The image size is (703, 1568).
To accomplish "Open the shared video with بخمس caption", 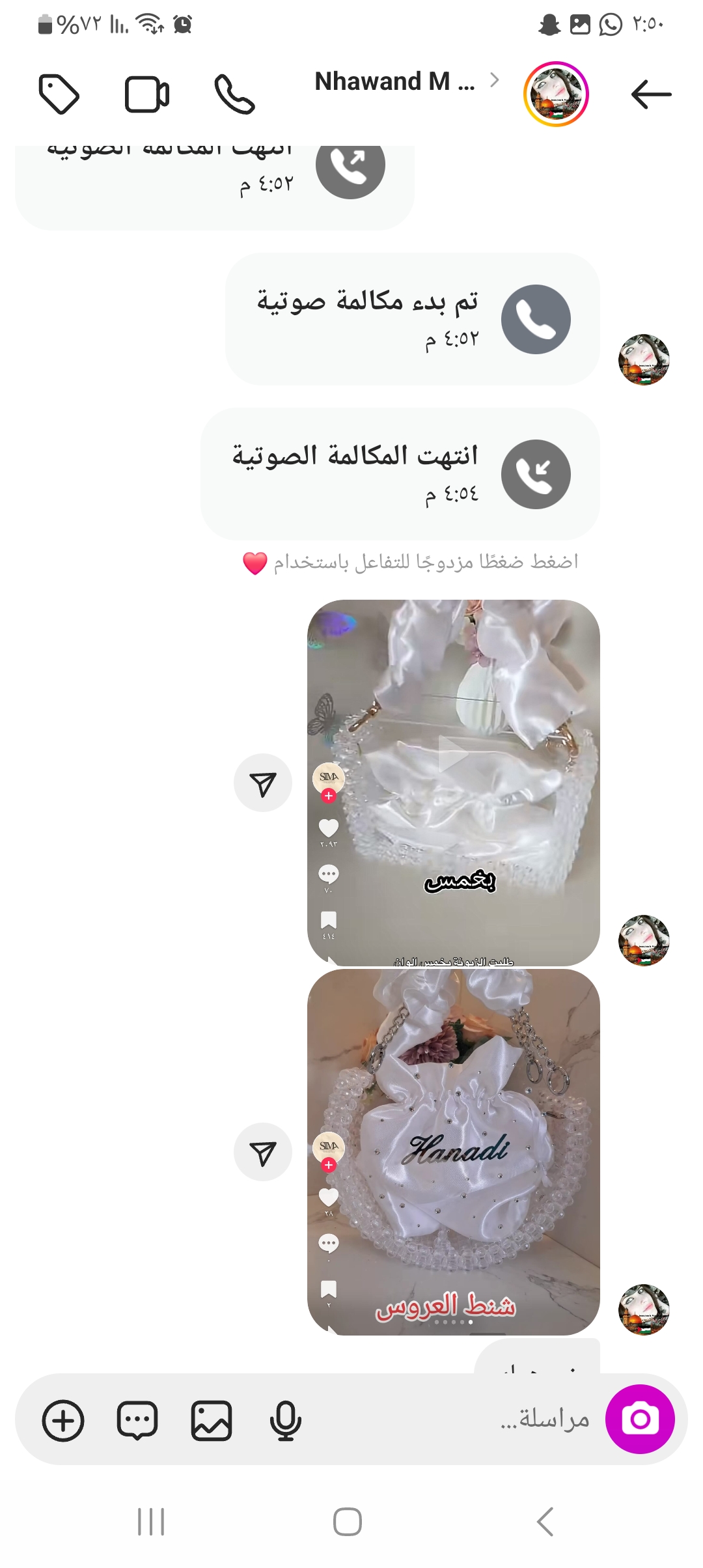I will tap(453, 781).
